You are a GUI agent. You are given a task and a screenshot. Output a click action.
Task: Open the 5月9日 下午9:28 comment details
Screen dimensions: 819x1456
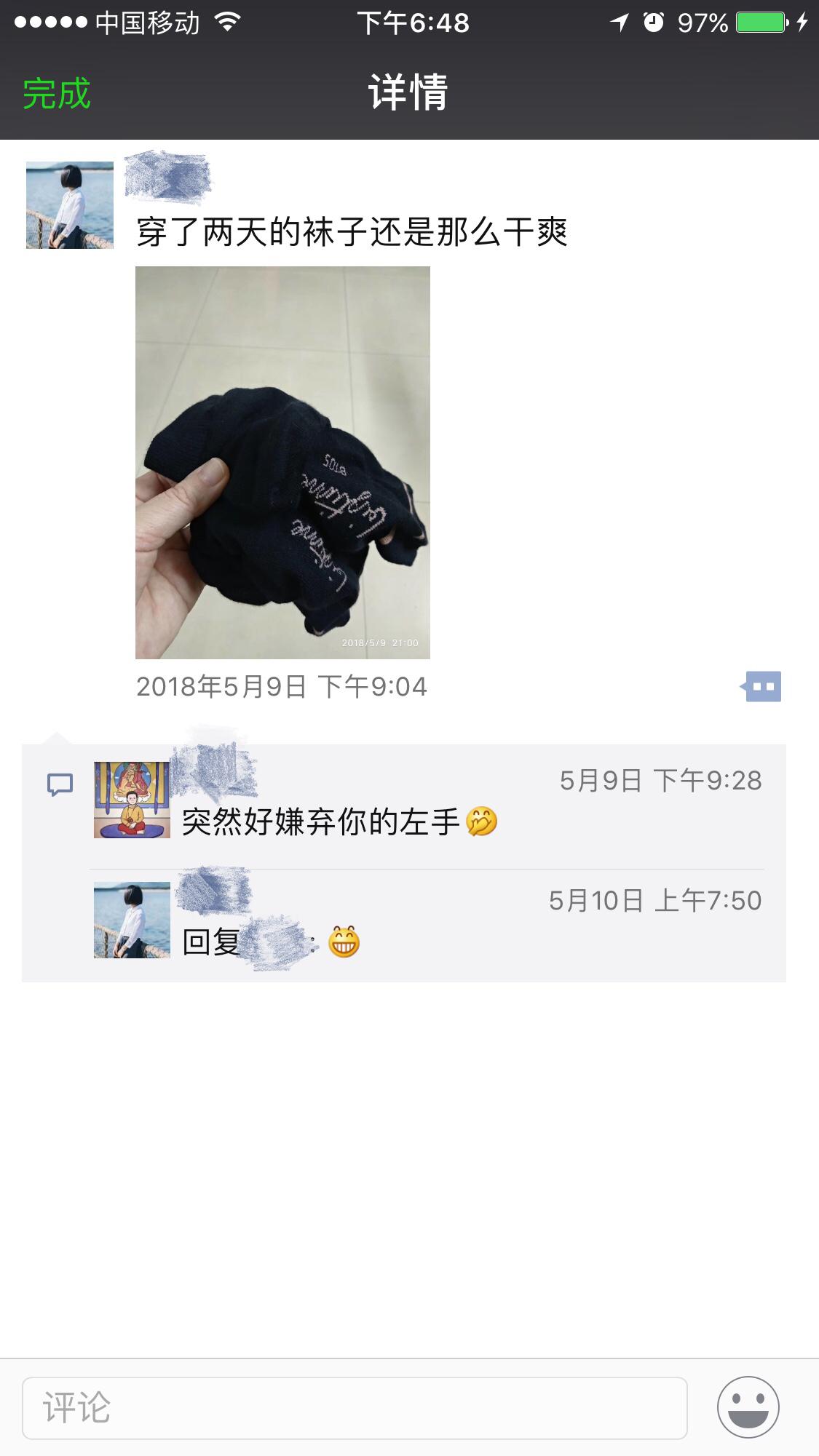click(659, 780)
